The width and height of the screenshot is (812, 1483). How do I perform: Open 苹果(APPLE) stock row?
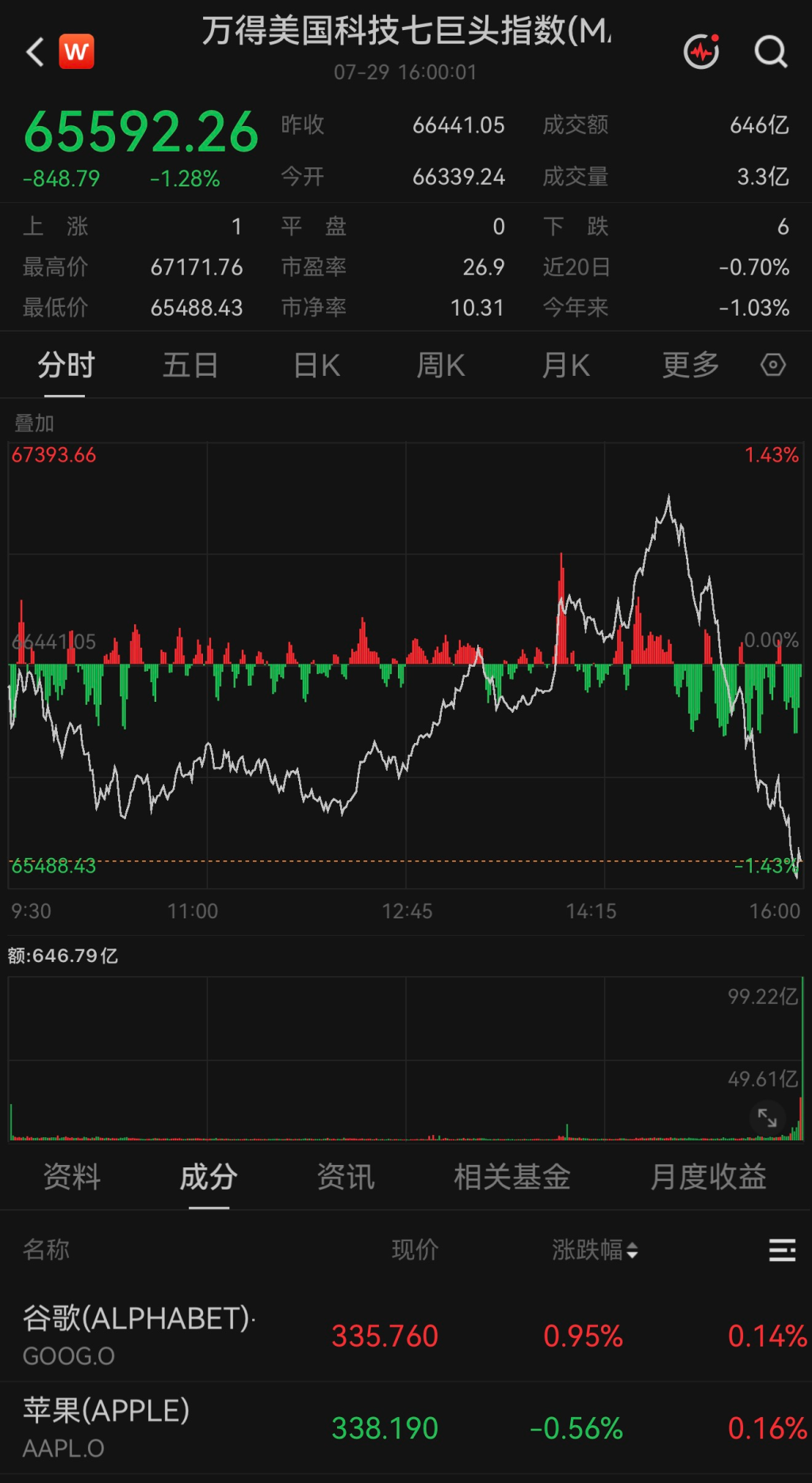coord(406,1427)
